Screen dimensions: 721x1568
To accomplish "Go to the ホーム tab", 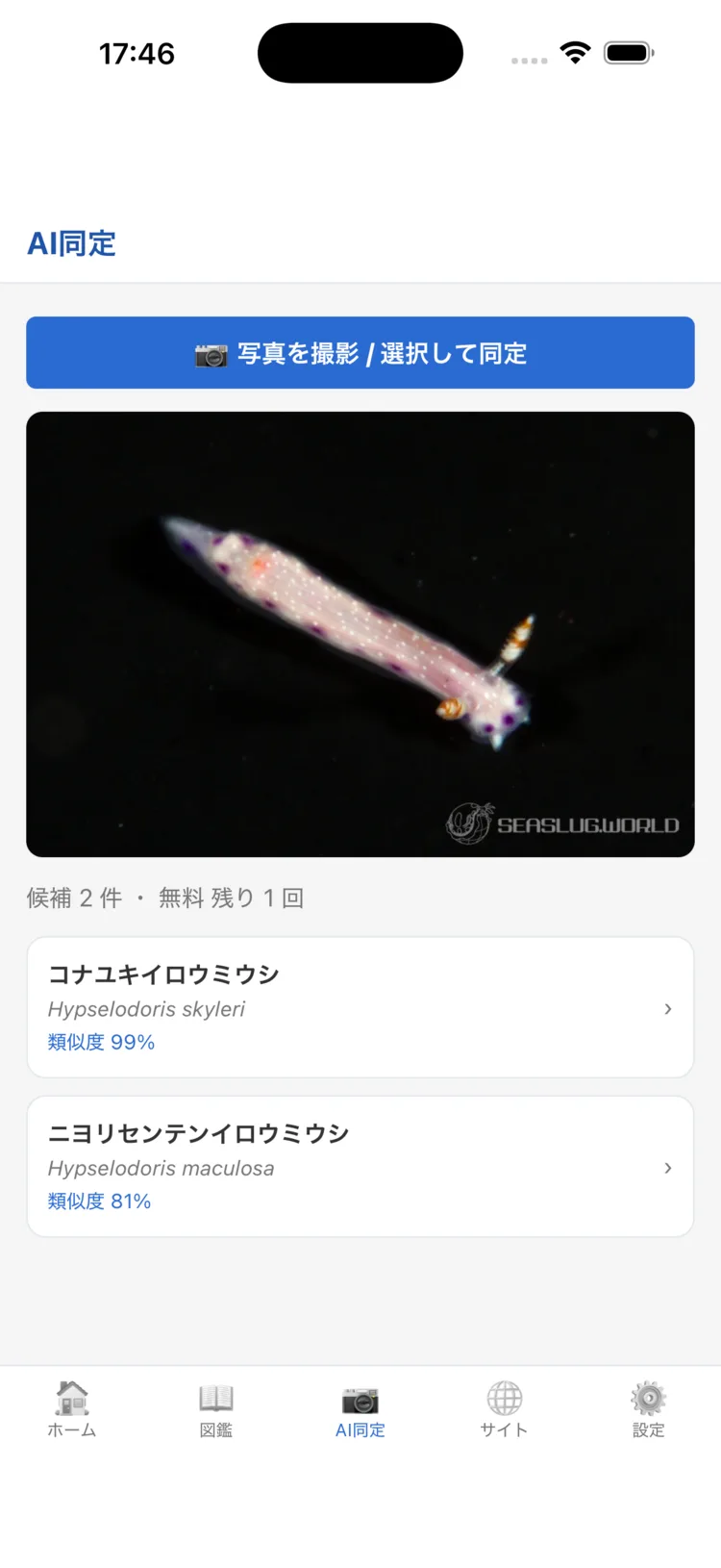I will coord(72,1409).
